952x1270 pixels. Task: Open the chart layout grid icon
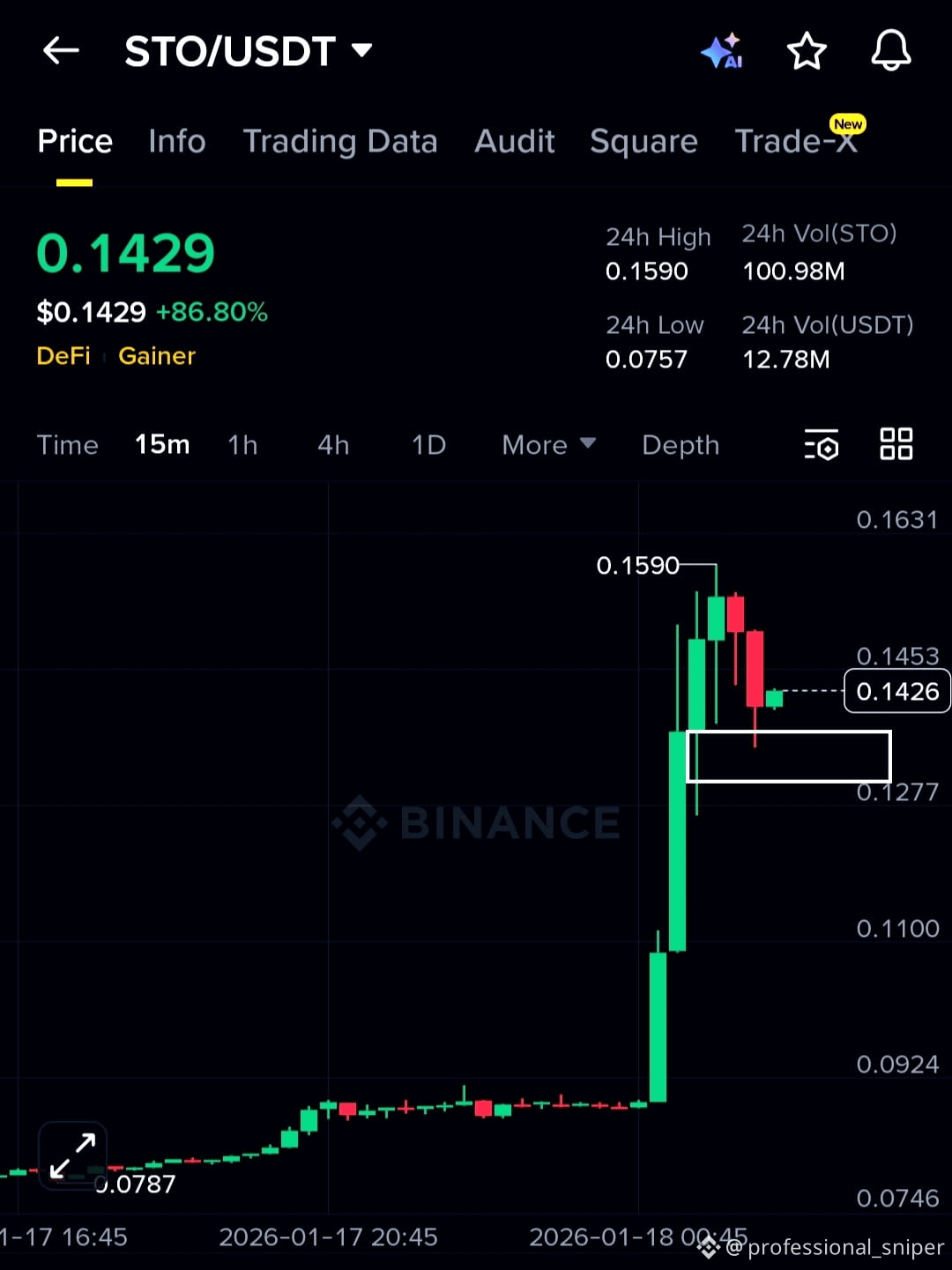[896, 444]
